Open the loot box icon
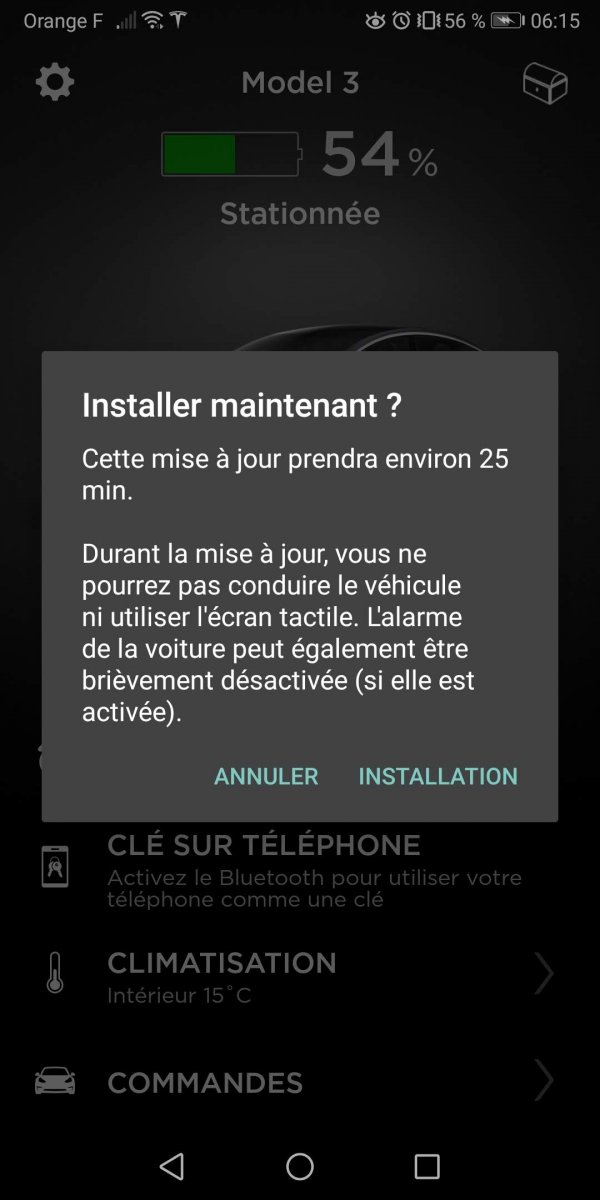The width and height of the screenshot is (600, 1200). pos(545,83)
